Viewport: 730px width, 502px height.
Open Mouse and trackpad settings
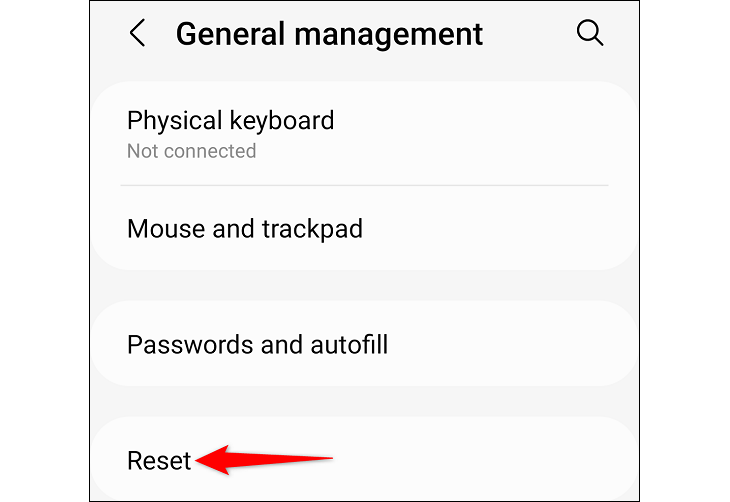(245, 229)
